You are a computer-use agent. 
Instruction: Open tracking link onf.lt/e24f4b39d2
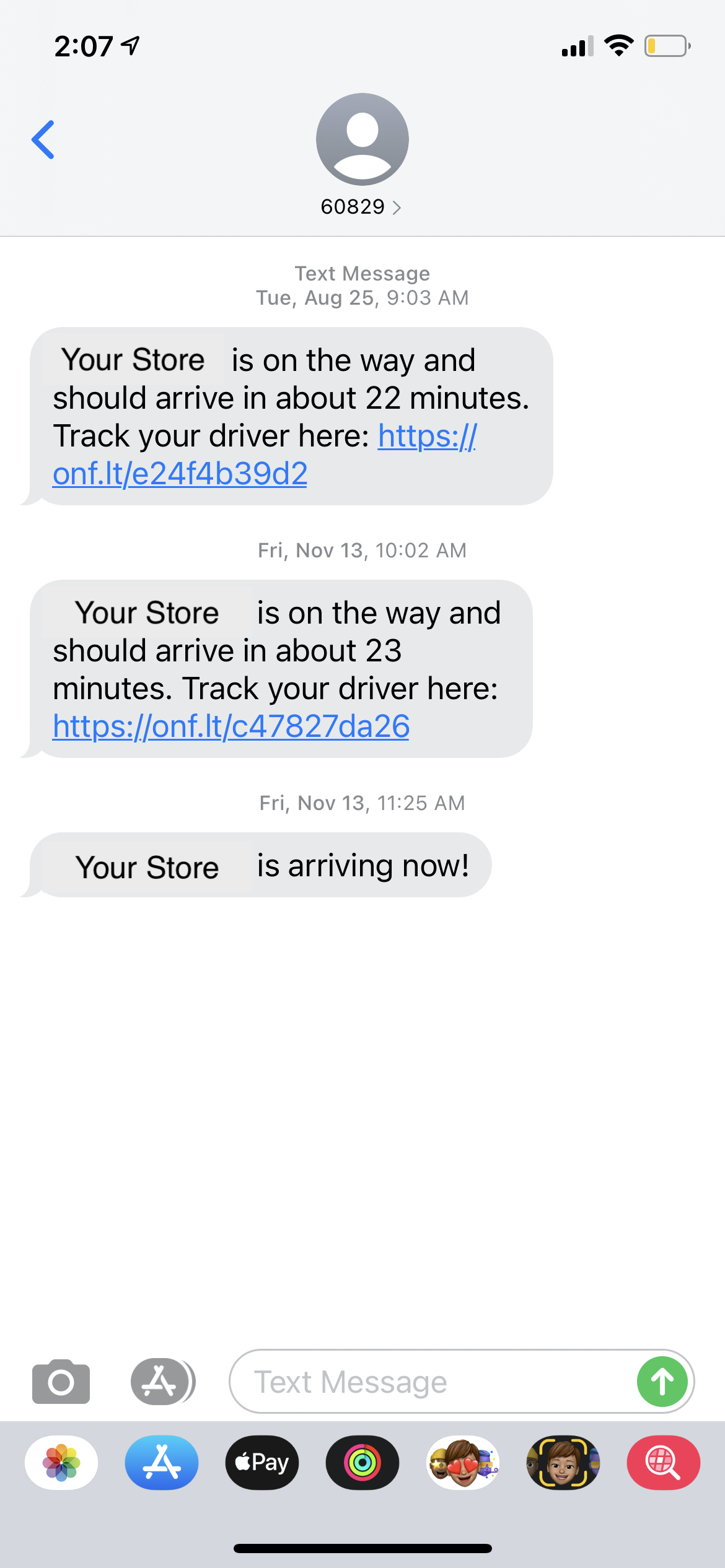180,474
